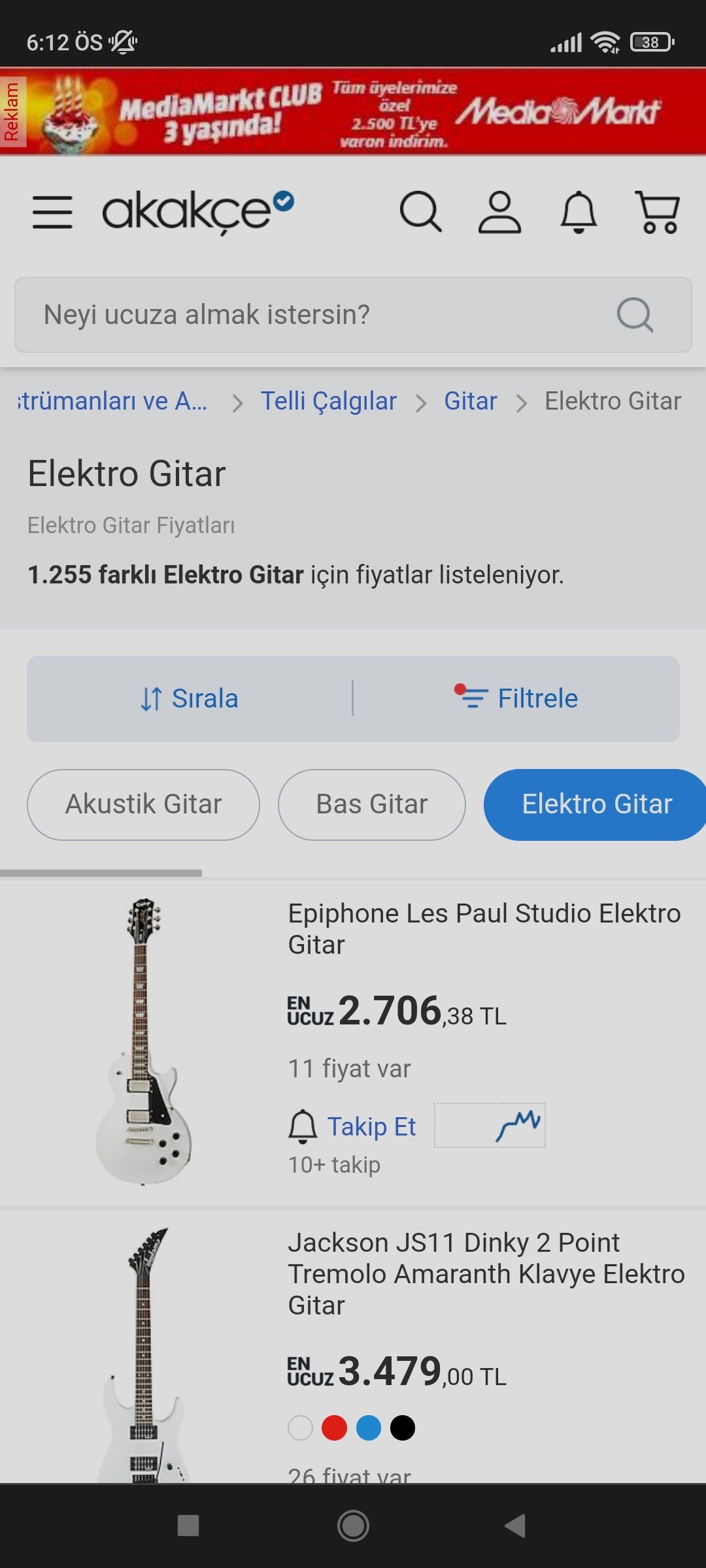Go back using system back button

coord(515,1526)
